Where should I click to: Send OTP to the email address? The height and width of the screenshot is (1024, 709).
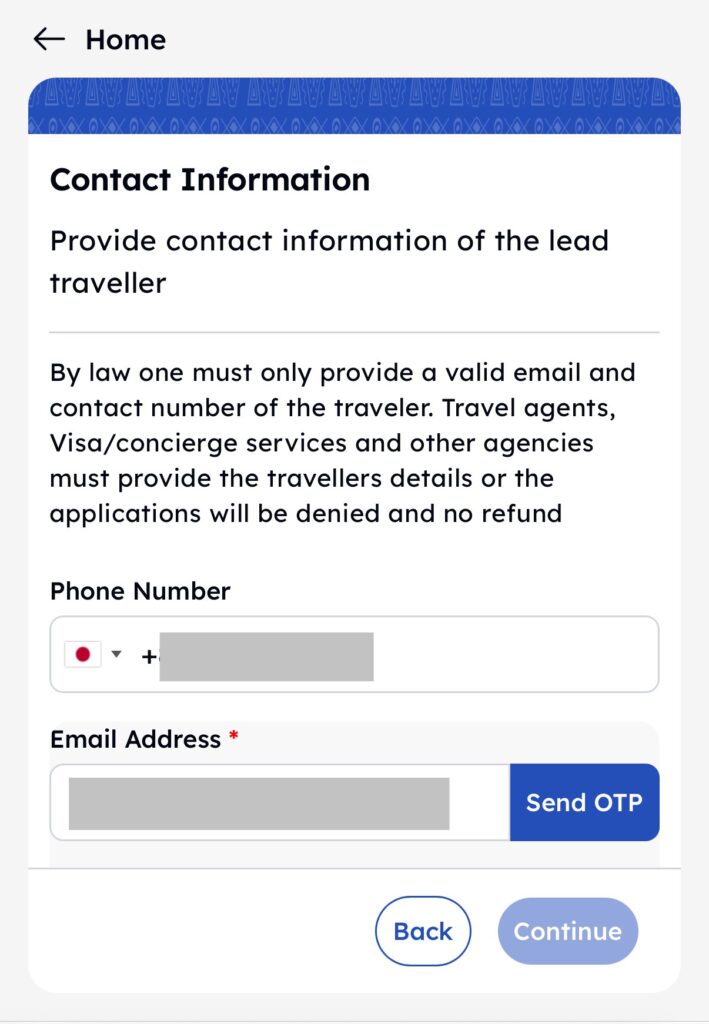(584, 802)
